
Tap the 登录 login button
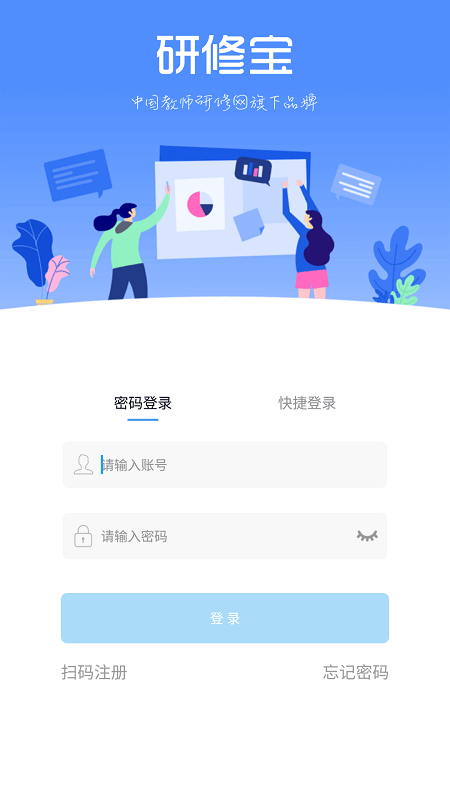(x=225, y=618)
